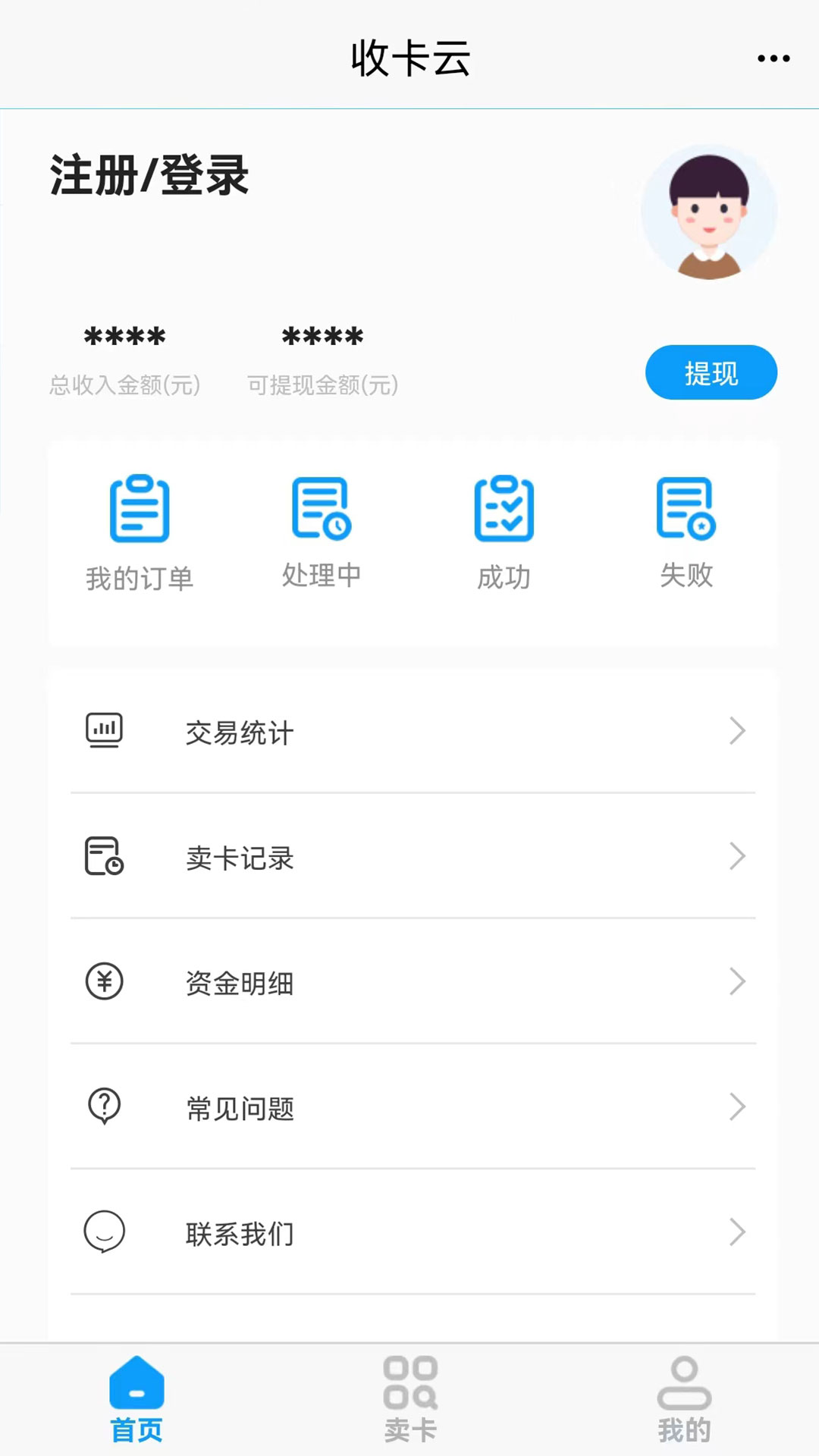Click the 常见问题 question mark icon
819x1456 pixels.
[x=105, y=1108]
